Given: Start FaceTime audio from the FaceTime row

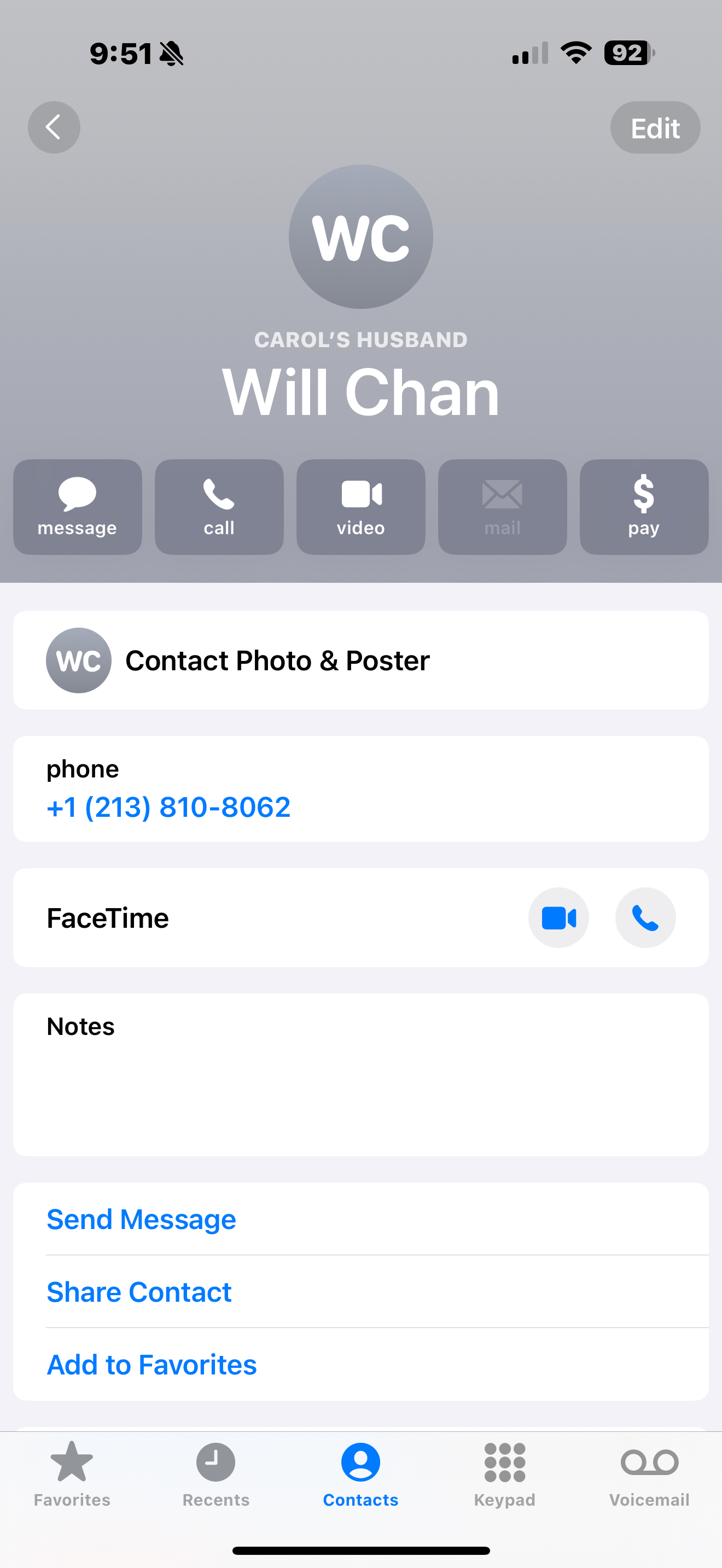Looking at the screenshot, I should (x=645, y=918).
